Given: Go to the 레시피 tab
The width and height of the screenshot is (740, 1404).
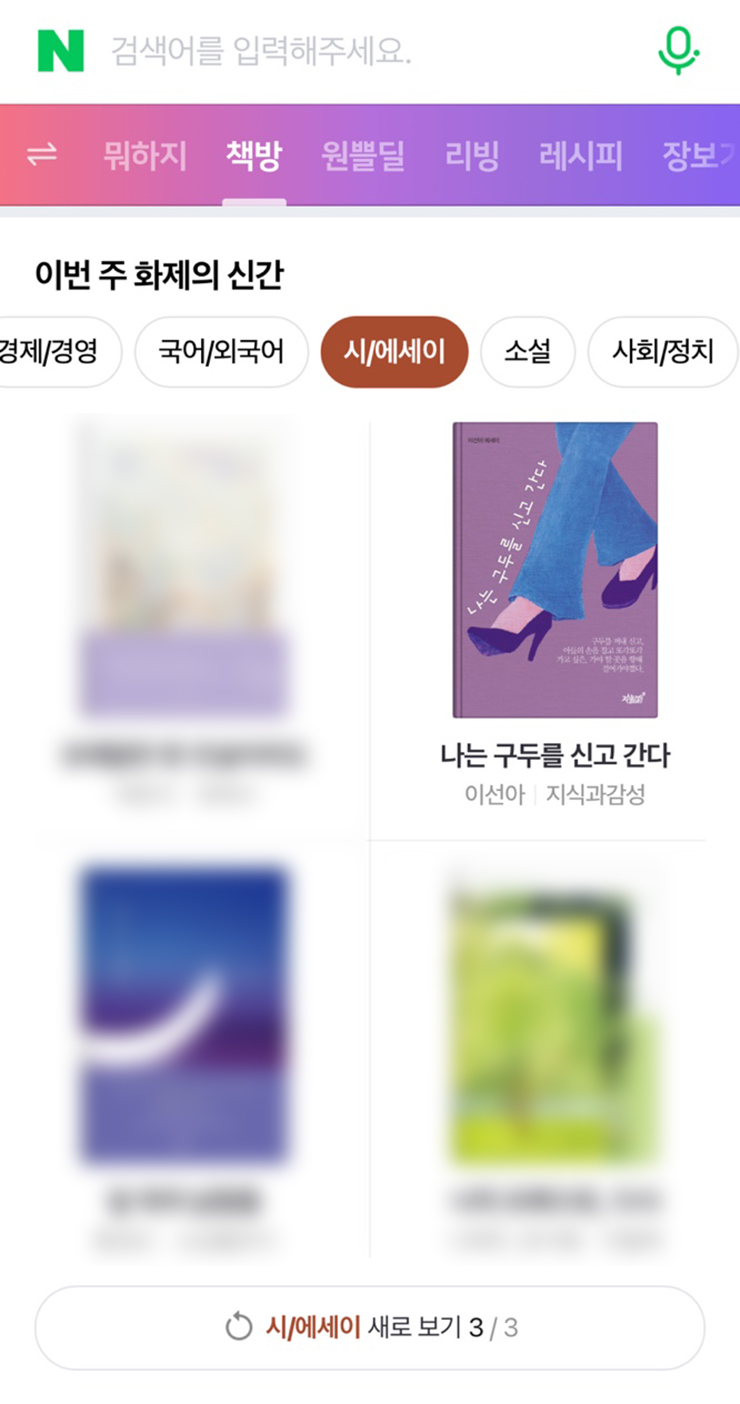Looking at the screenshot, I should 581,156.
